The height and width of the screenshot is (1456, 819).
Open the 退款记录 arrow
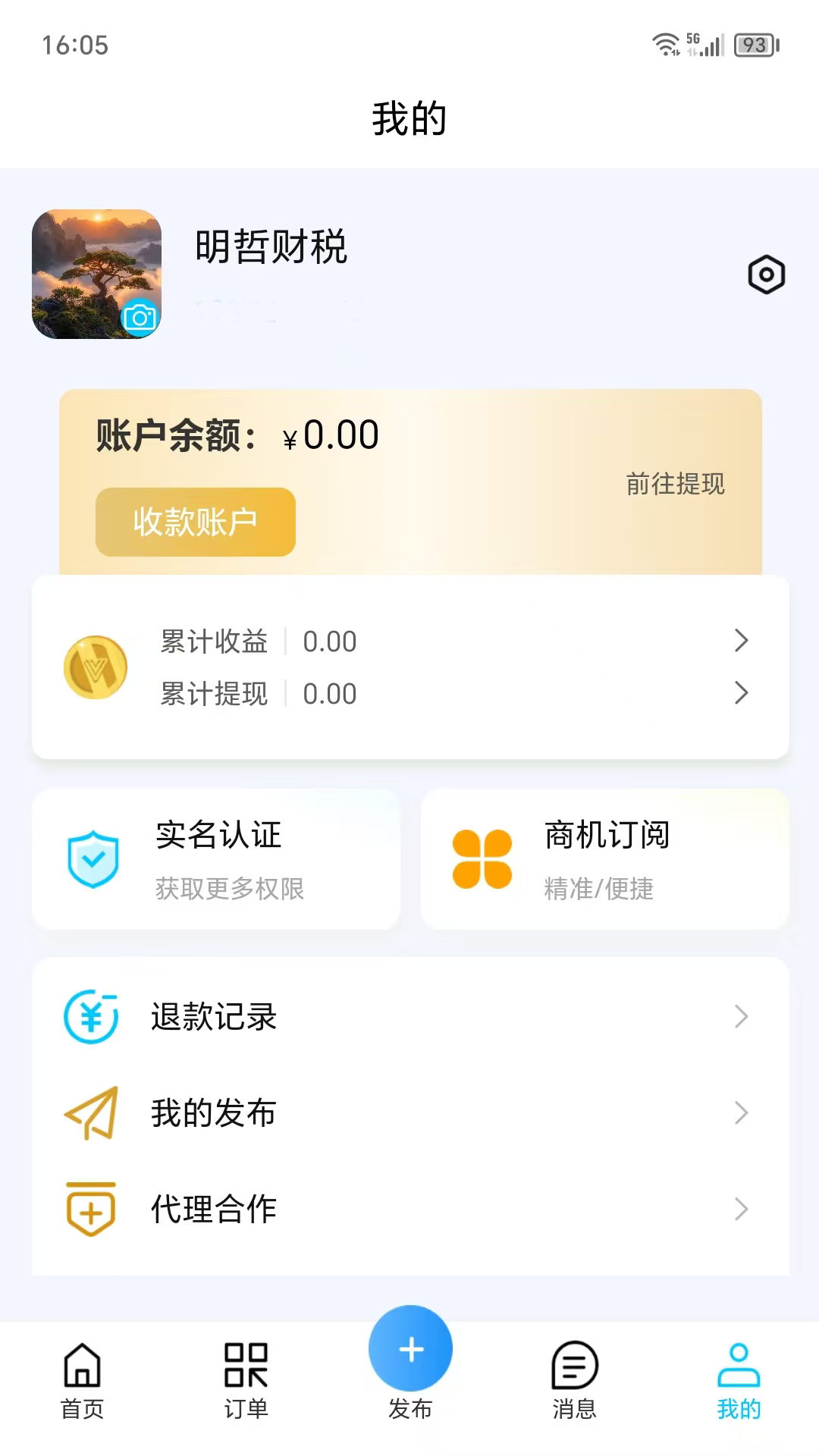coord(742,1017)
